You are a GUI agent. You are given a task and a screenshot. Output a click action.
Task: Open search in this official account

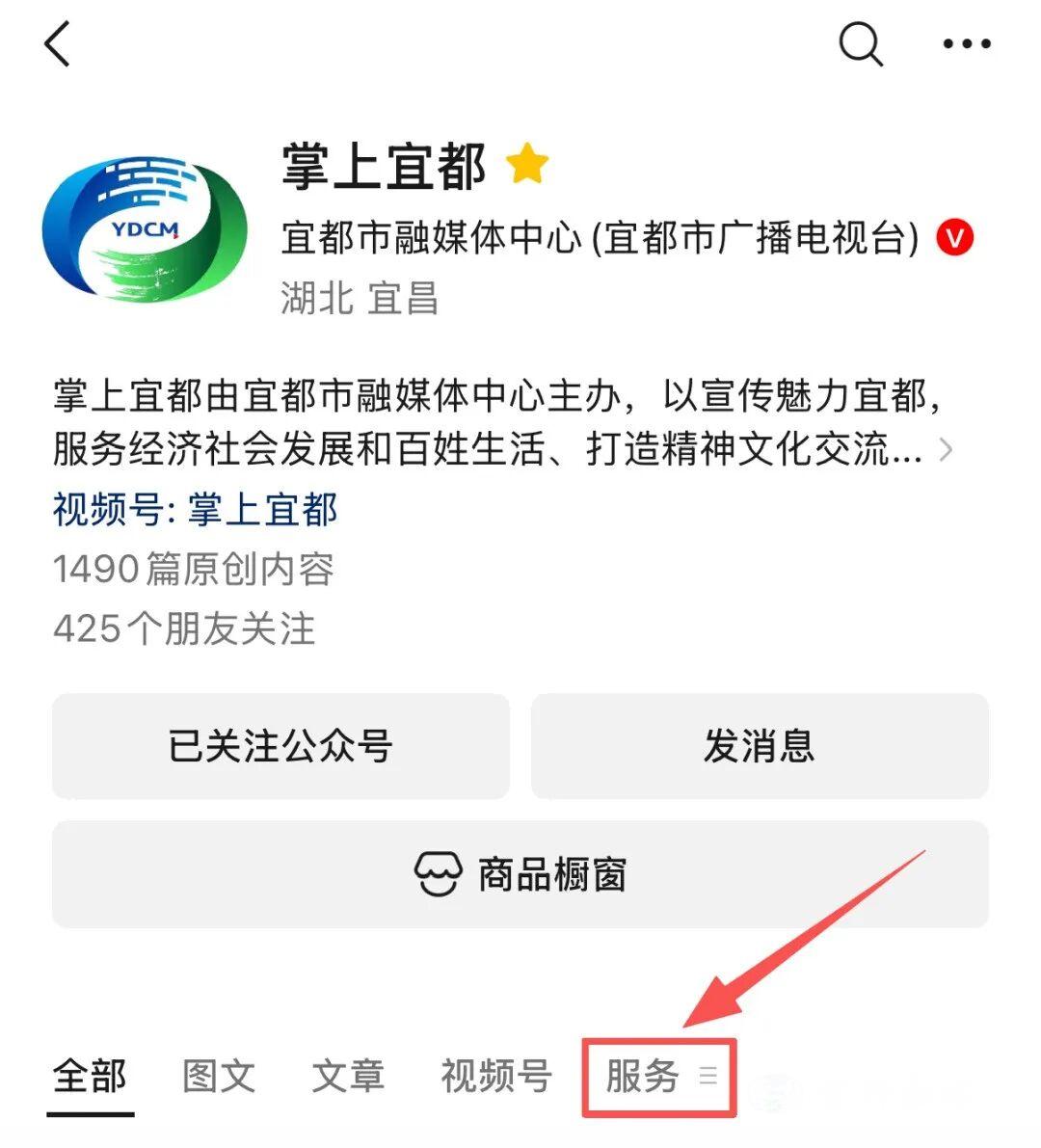click(x=860, y=44)
